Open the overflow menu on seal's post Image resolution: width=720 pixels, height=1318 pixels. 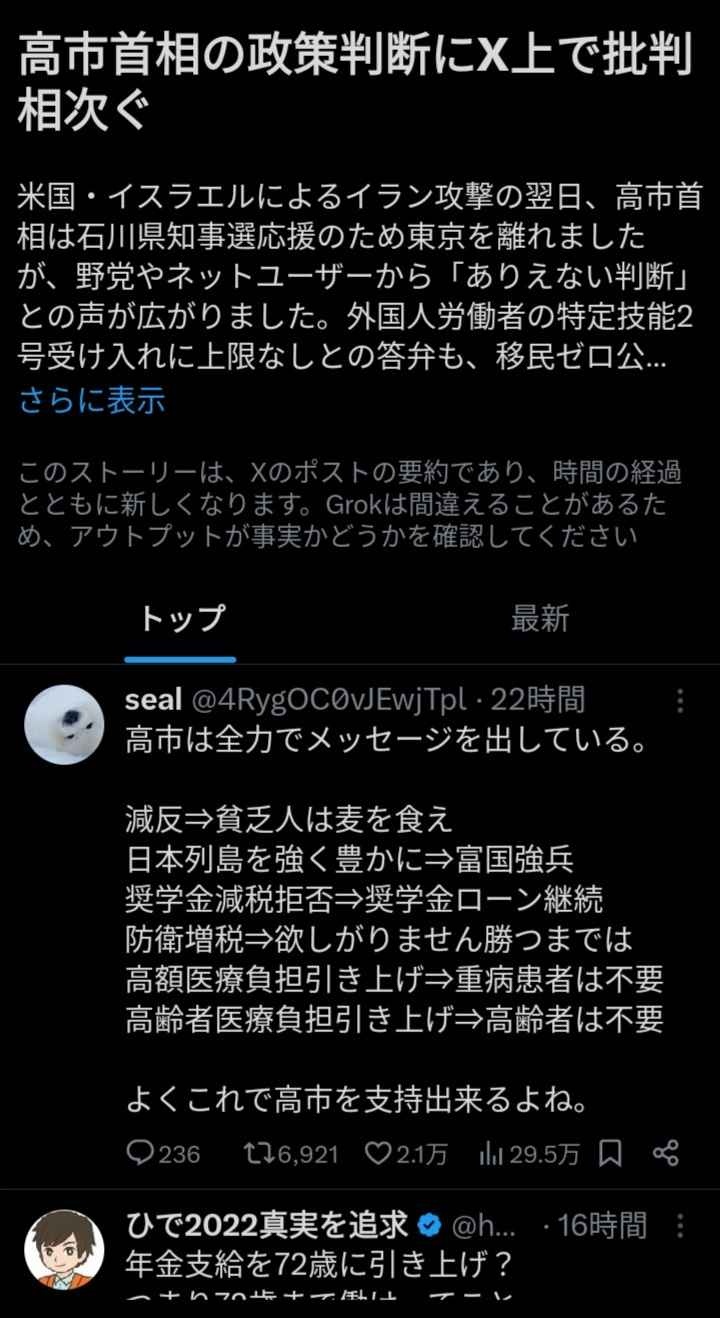click(x=680, y=700)
